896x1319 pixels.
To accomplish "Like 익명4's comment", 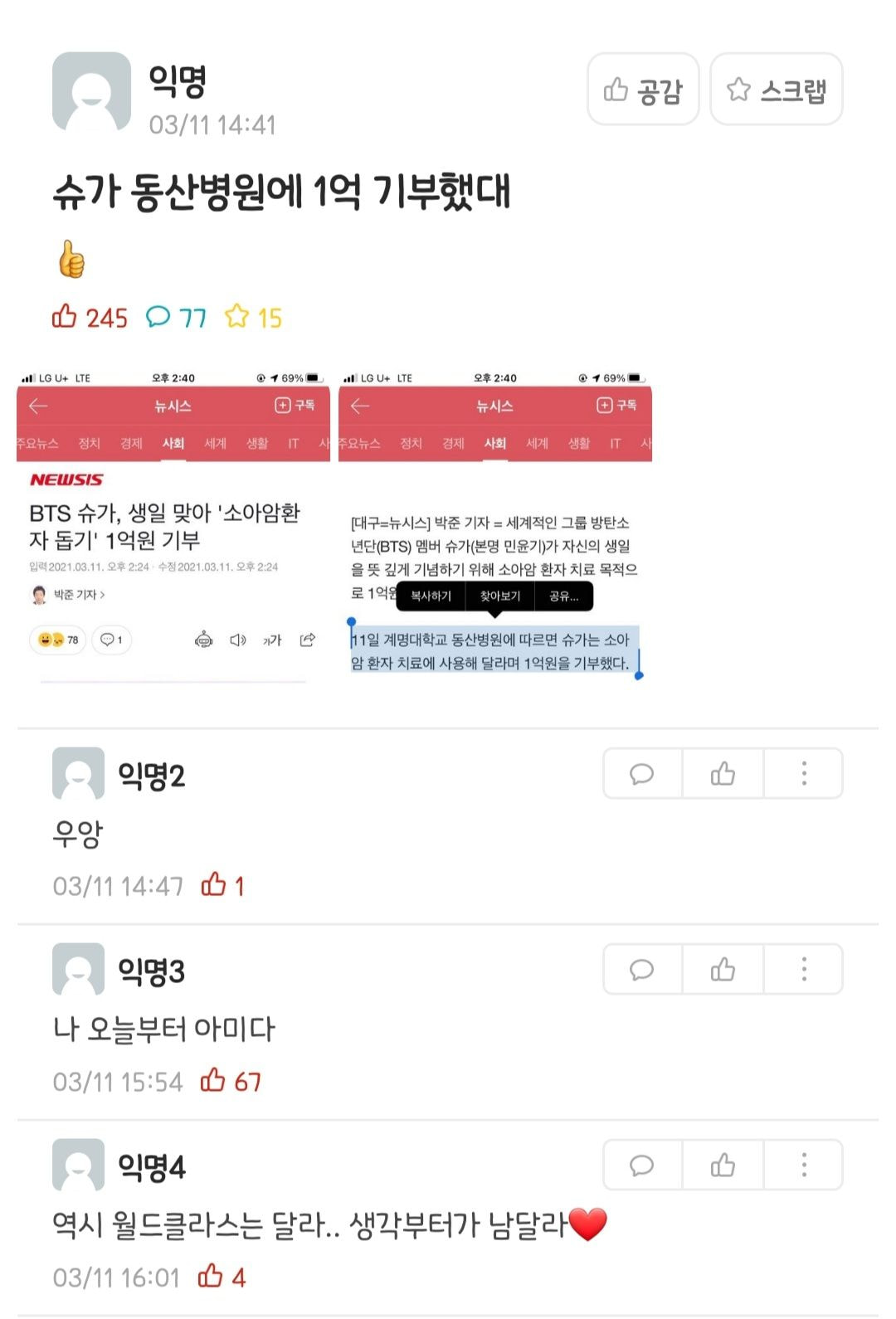I will pyautogui.click(x=723, y=1166).
